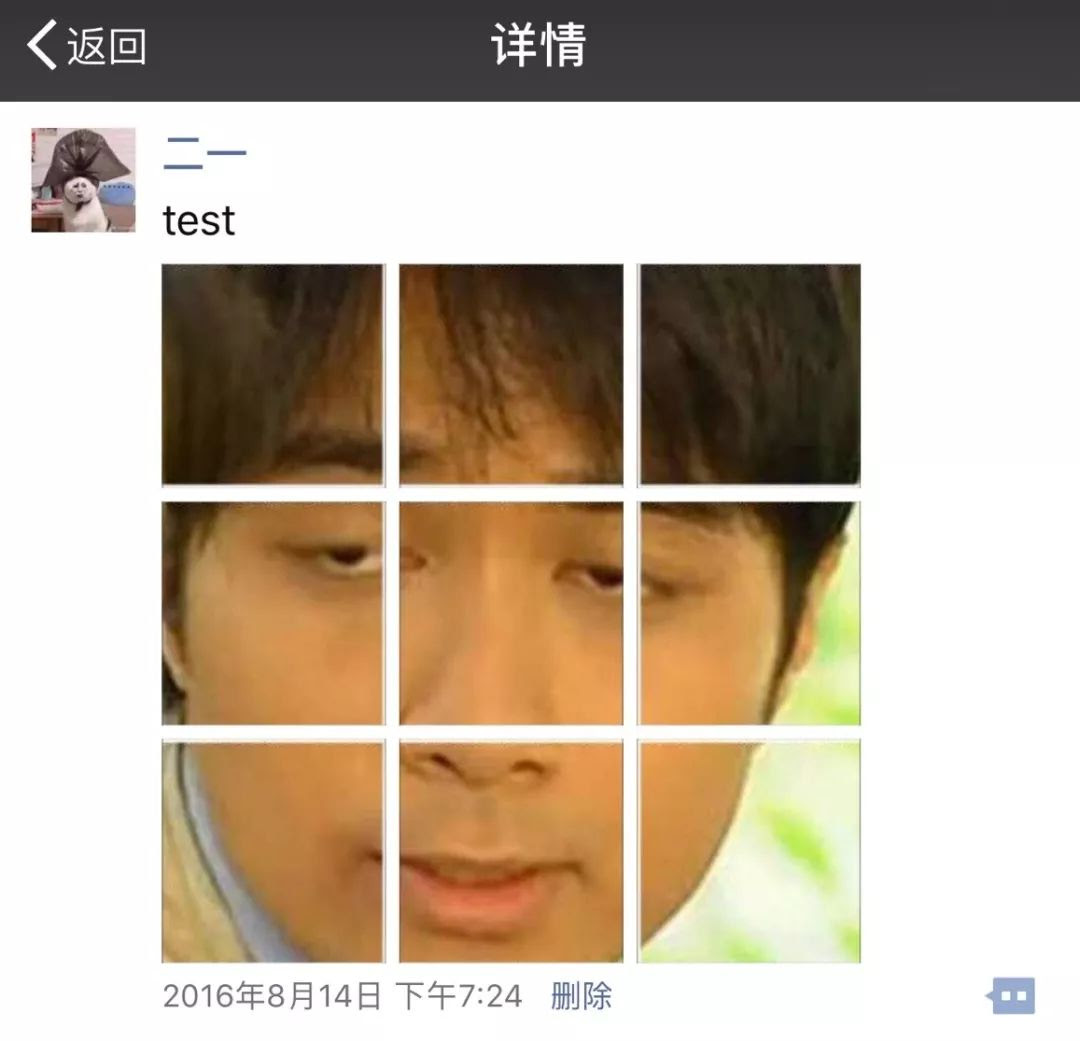View the middle-left photo tile
Screen dimensions: 1080x1041
click(272, 613)
